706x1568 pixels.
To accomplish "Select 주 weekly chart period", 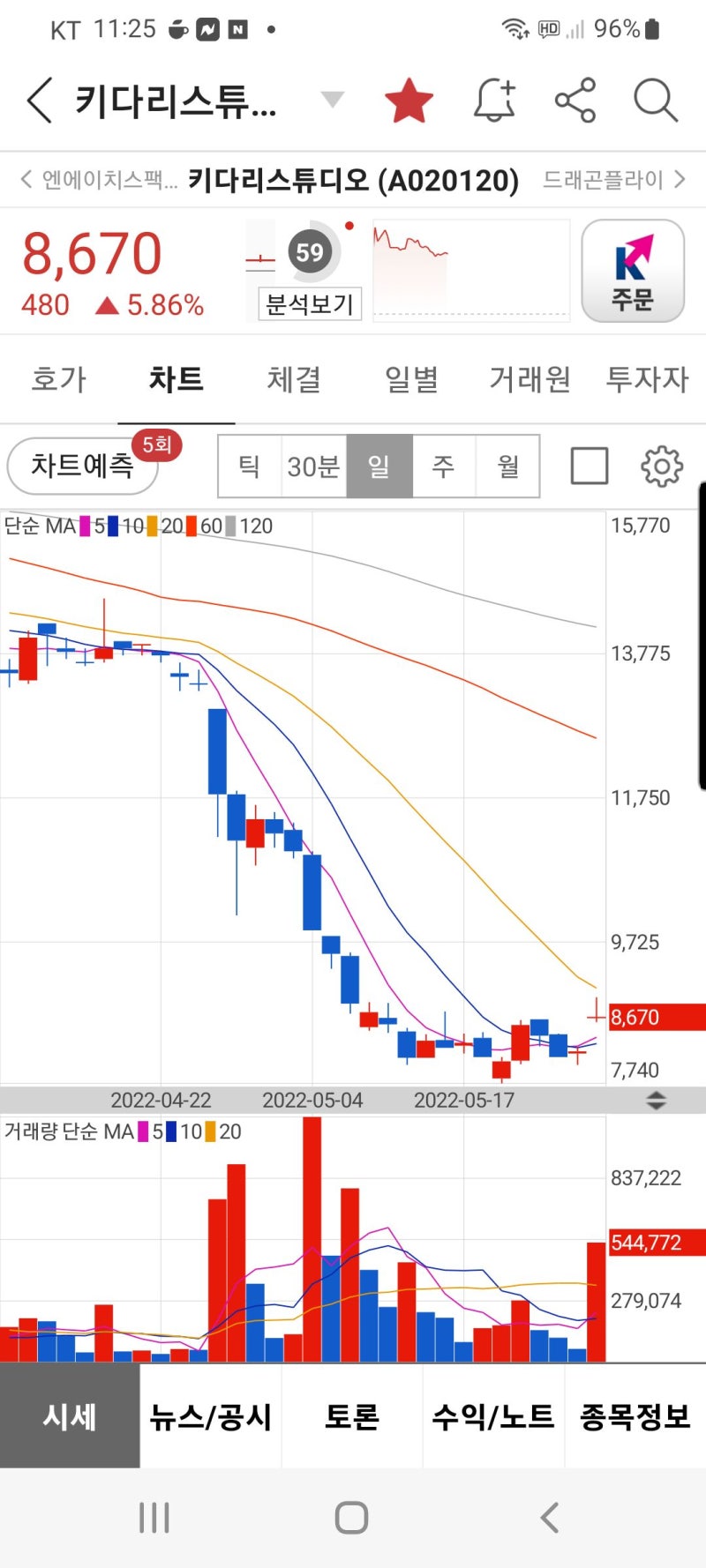I will 443,466.
